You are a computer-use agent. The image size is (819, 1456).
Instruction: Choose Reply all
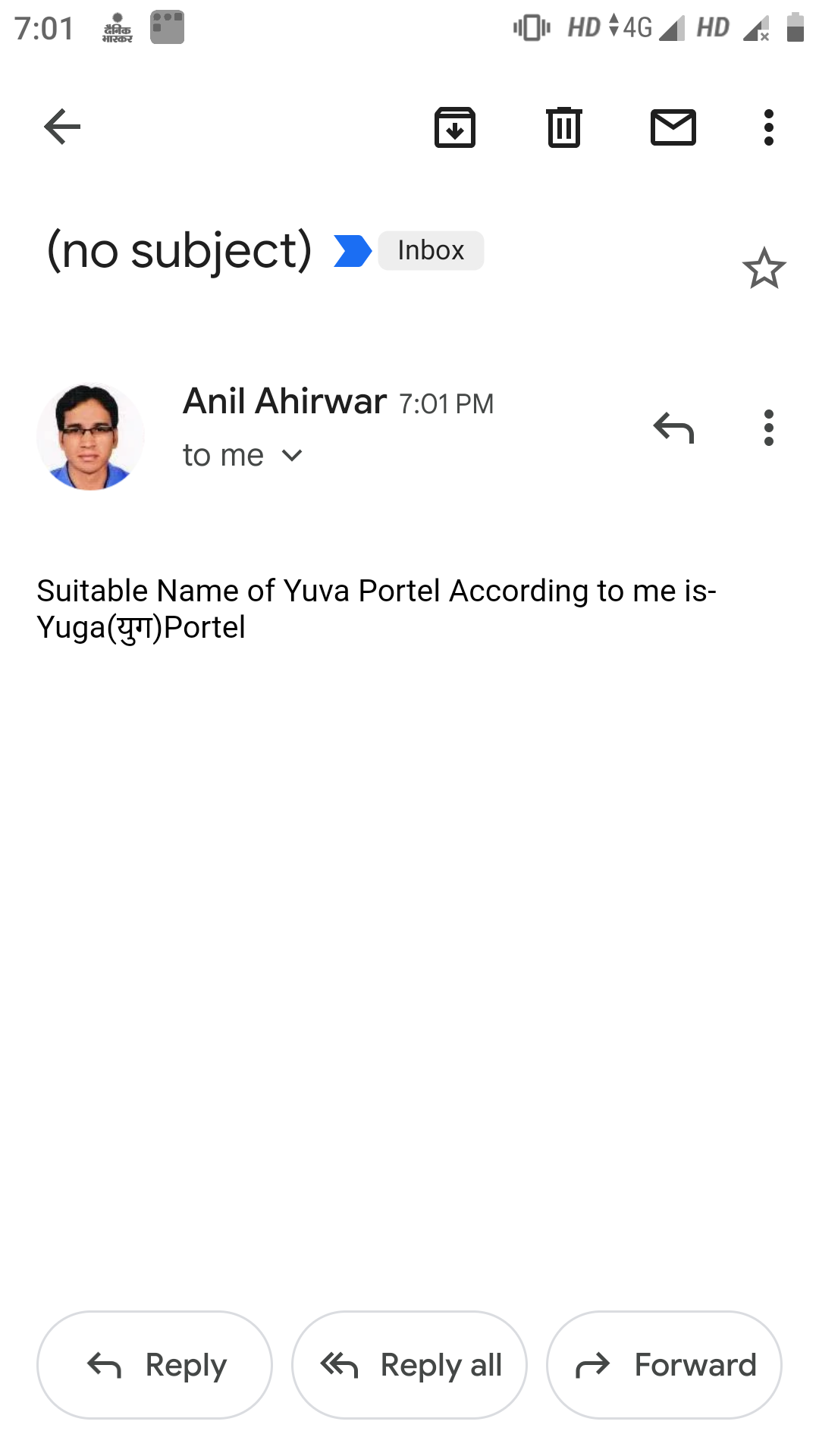click(409, 1365)
